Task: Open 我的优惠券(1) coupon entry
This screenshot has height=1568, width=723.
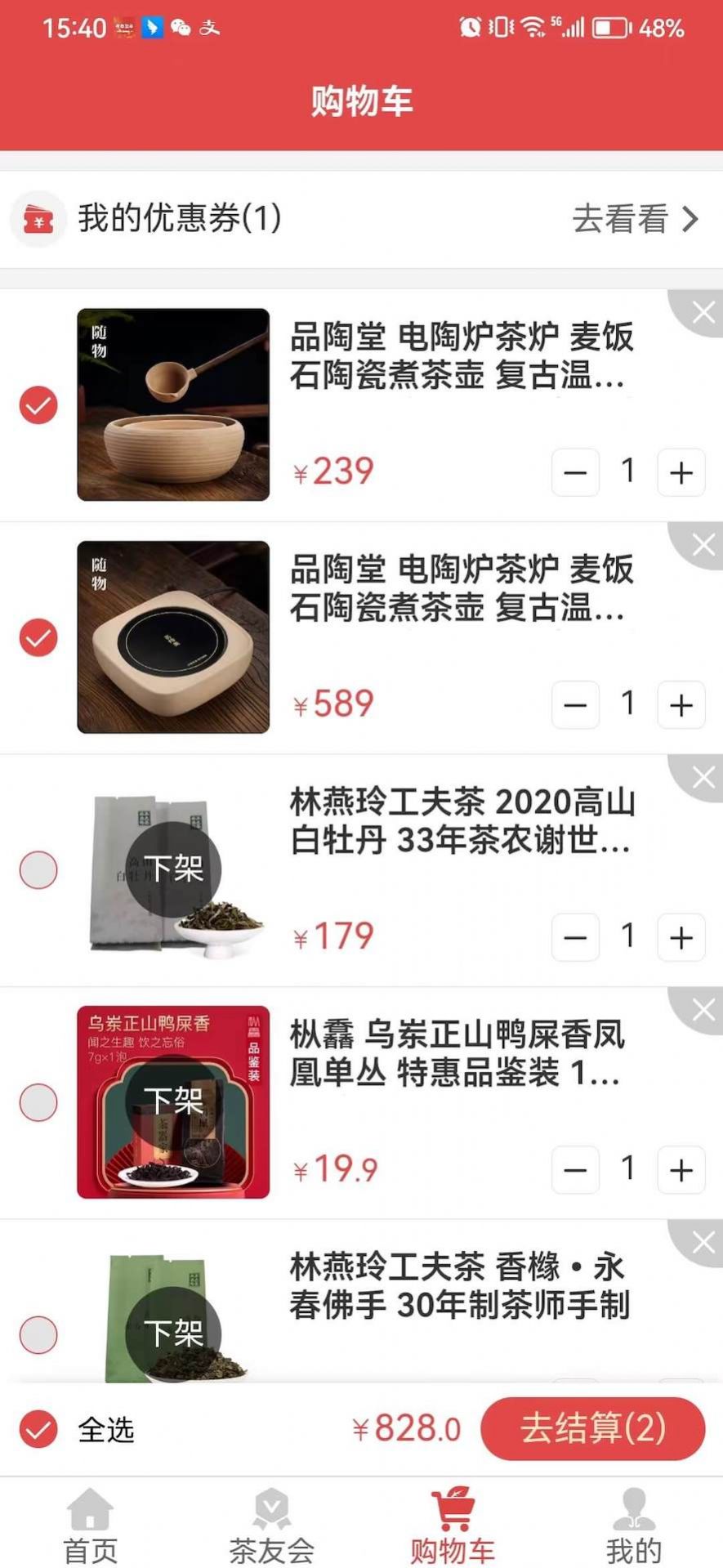Action: coord(178,219)
